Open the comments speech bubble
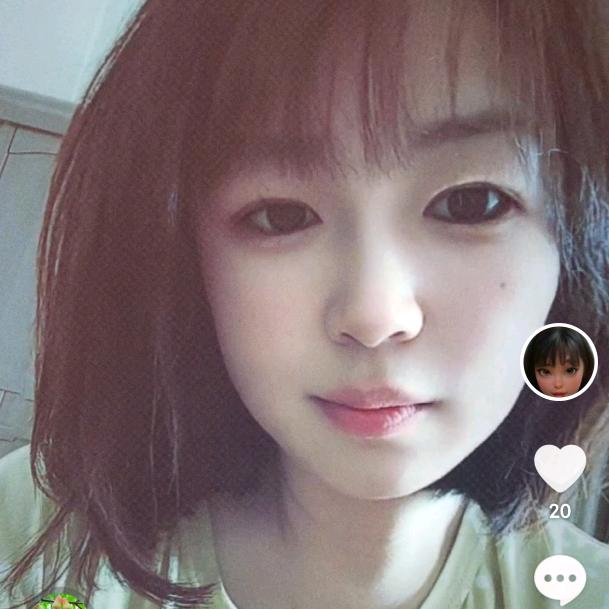Viewport: 609px width, 609px height. tap(559, 579)
